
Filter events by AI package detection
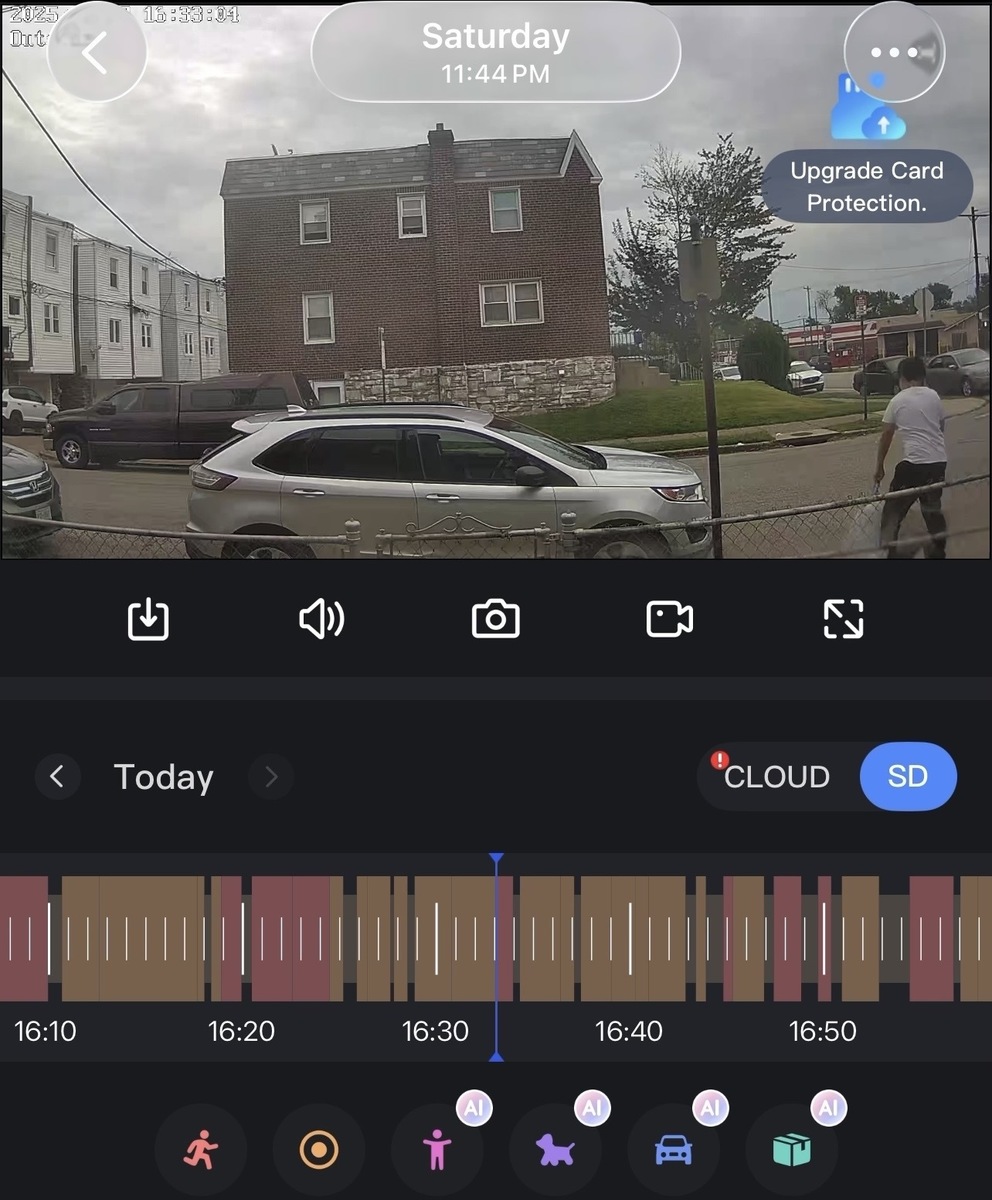(791, 1150)
